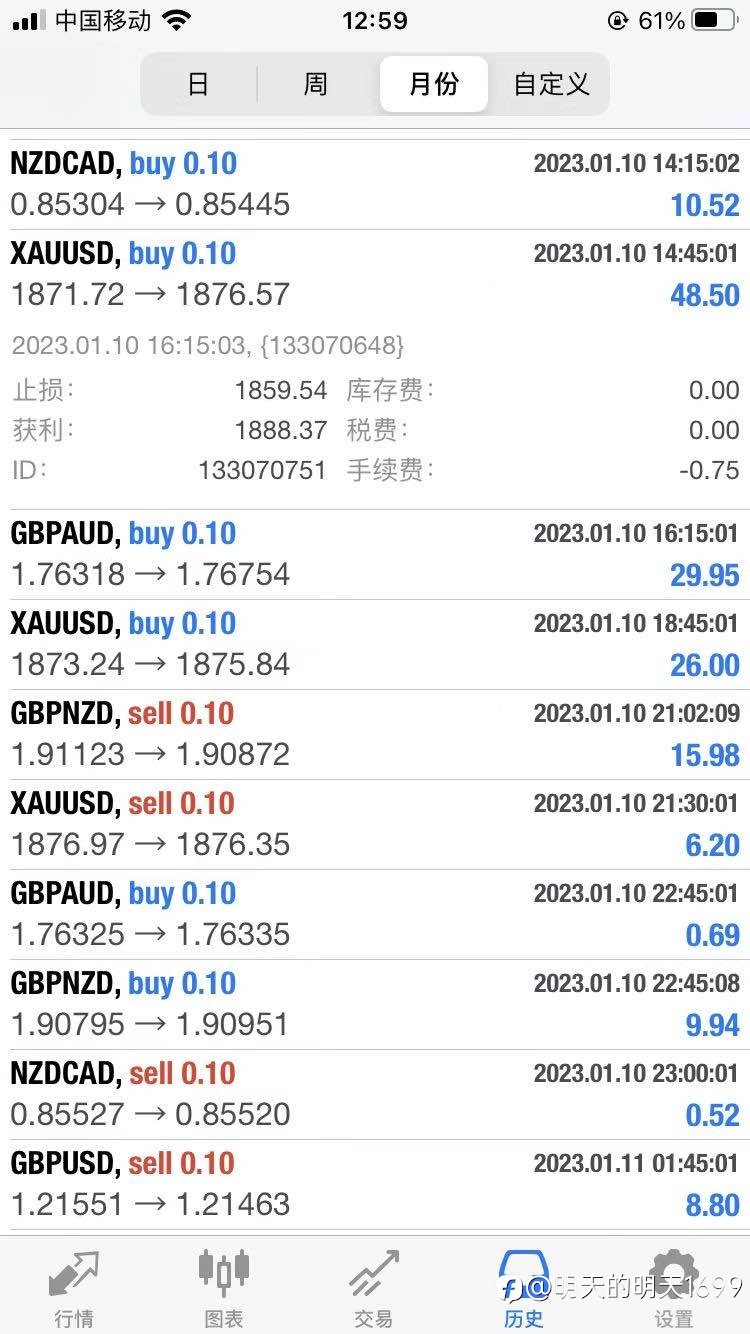The image size is (750, 1334).
Task: Expand the GBPAUD buy trade with profit 0.69
Action: tap(375, 915)
